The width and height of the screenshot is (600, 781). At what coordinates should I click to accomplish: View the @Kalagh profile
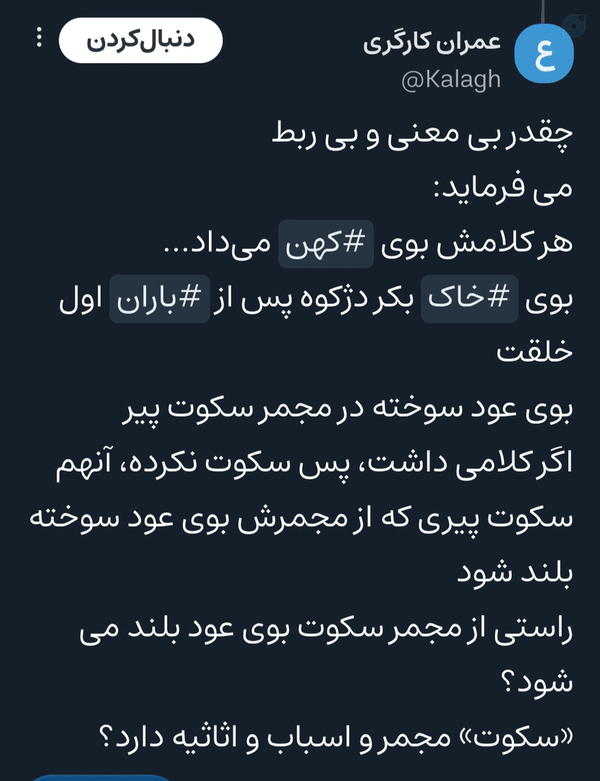tap(451, 80)
